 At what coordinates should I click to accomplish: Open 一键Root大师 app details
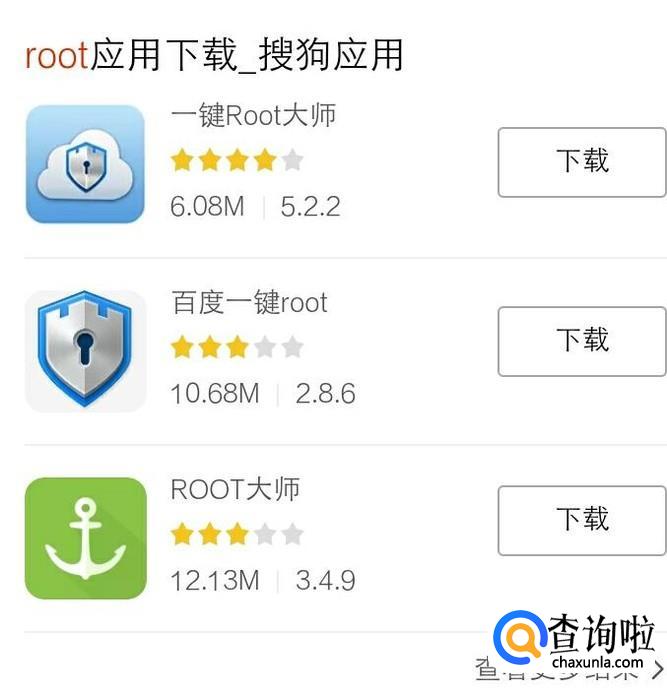coord(253,116)
